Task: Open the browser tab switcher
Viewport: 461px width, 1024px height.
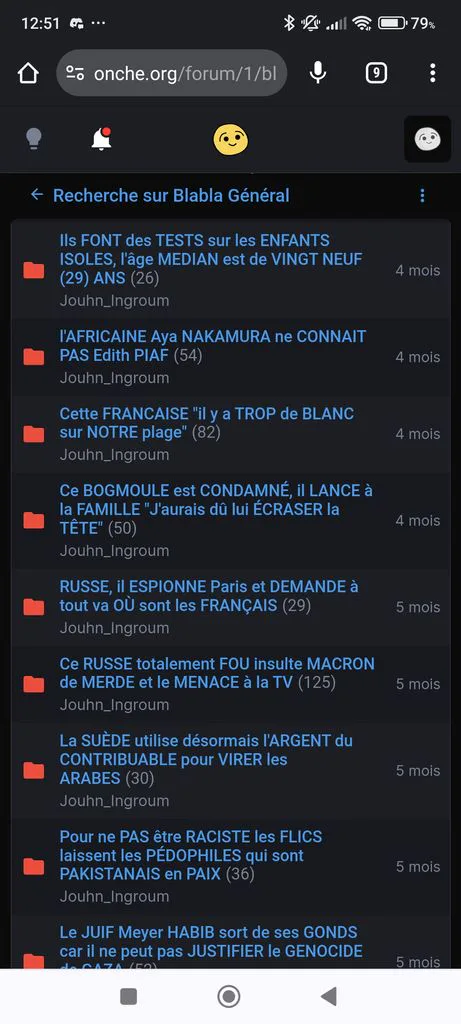Action: click(376, 73)
